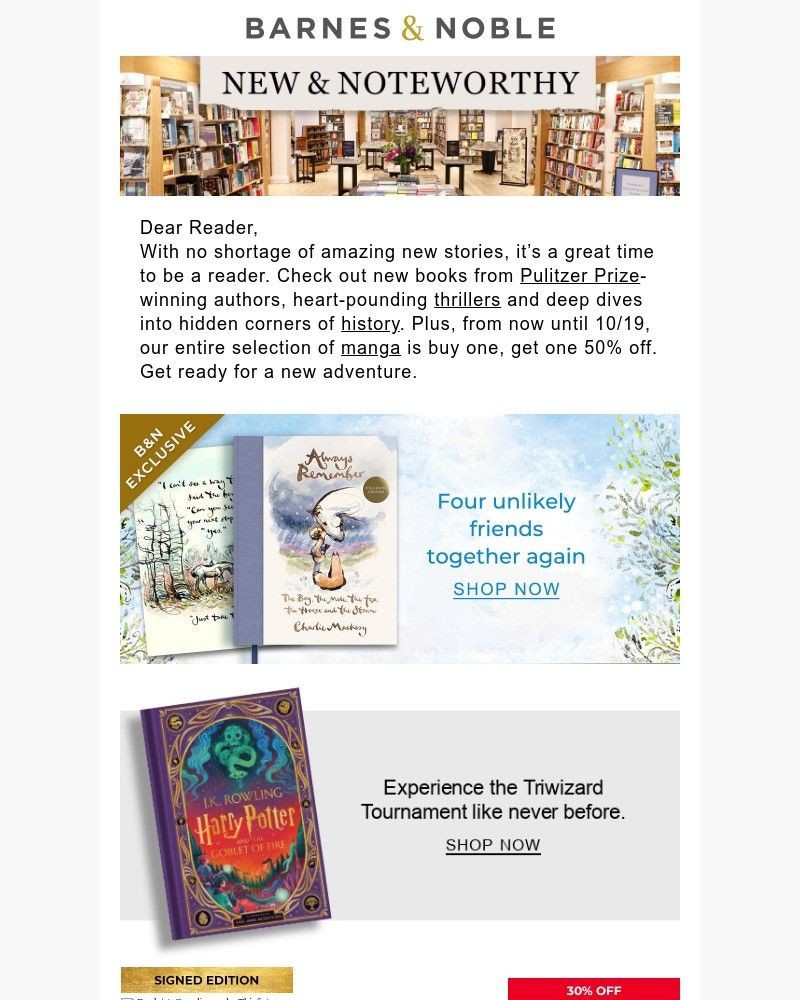Shop Now for Always Remember book

point(506,589)
